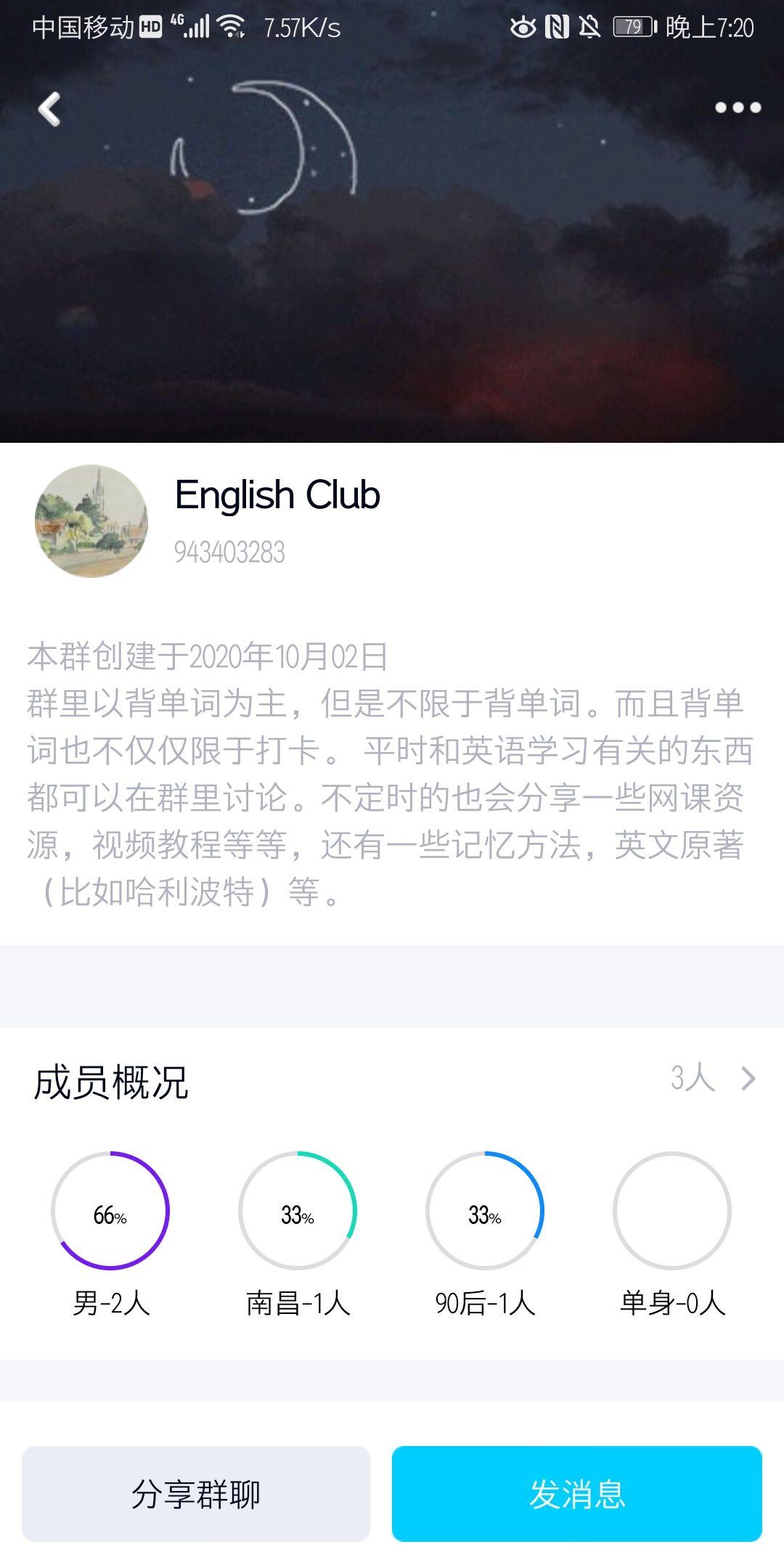The height and width of the screenshot is (1568, 784).
Task: Tap the 分享群聊 button
Action: click(196, 1493)
